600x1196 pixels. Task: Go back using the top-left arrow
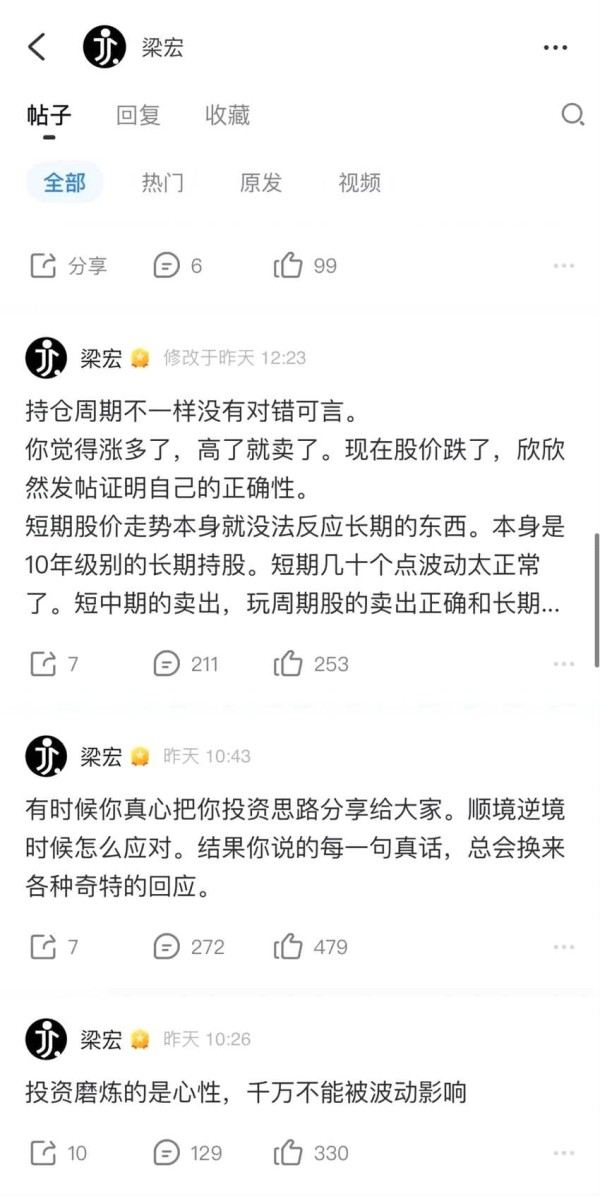click(x=37, y=47)
